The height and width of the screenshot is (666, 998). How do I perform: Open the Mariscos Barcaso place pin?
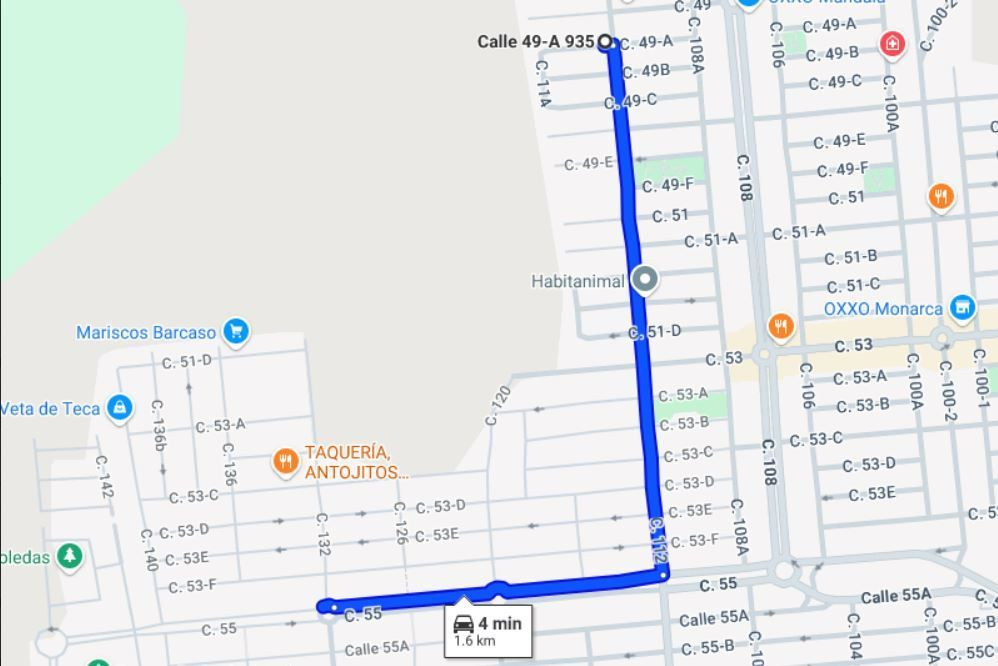[236, 332]
